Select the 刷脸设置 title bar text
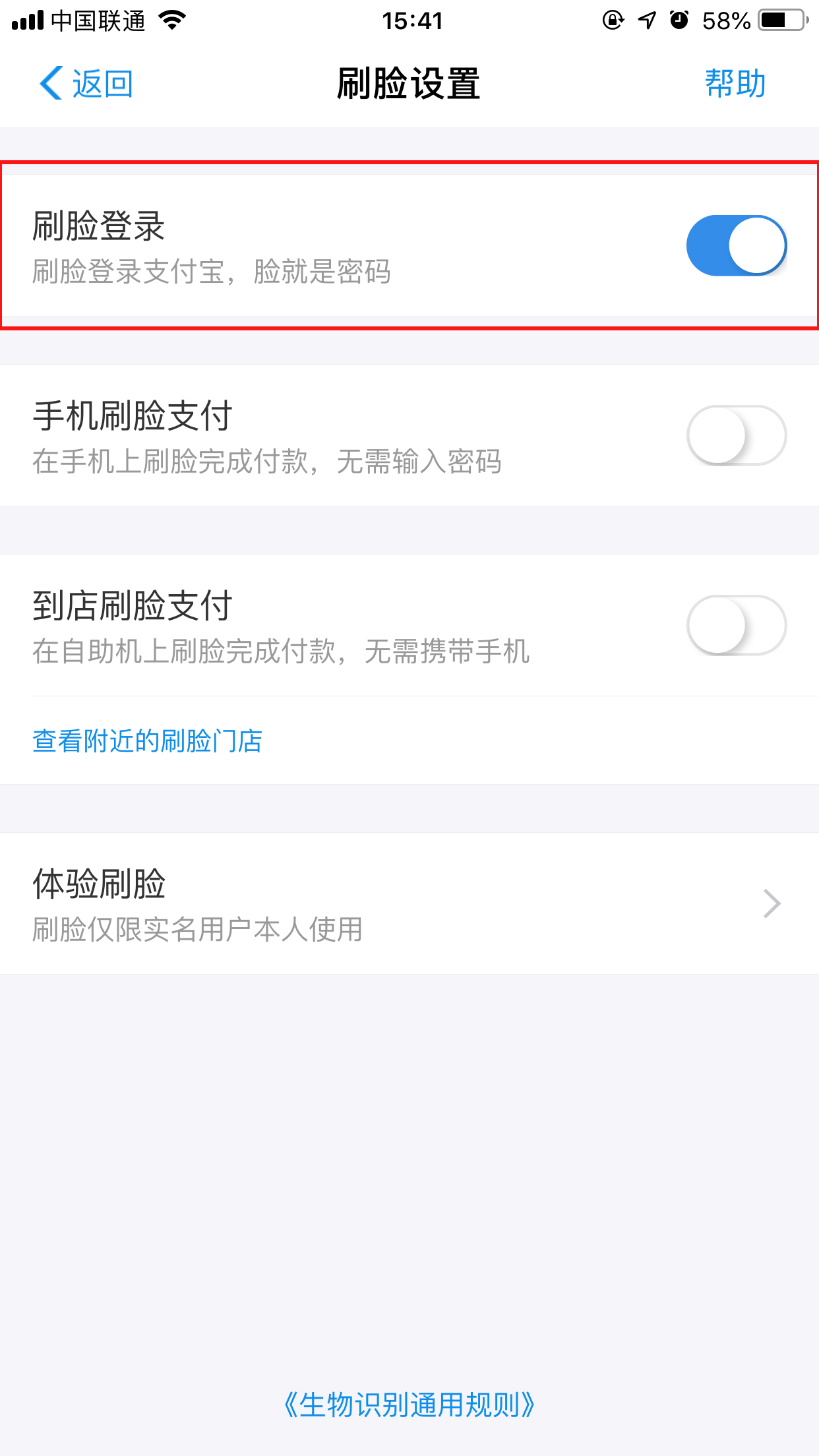819x1456 pixels. pos(409,82)
